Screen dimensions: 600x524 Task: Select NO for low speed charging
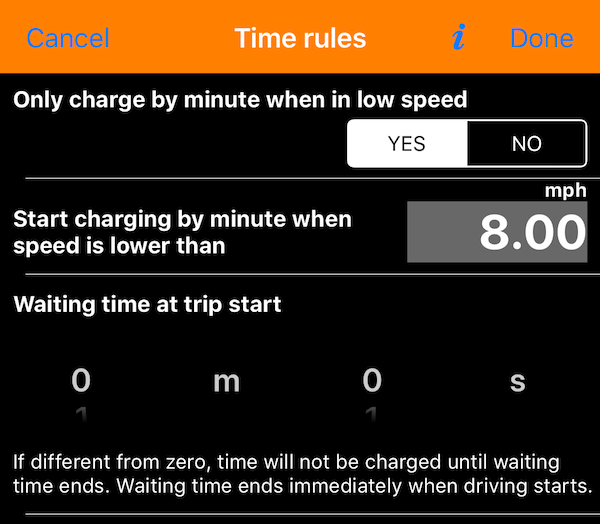tap(526, 143)
